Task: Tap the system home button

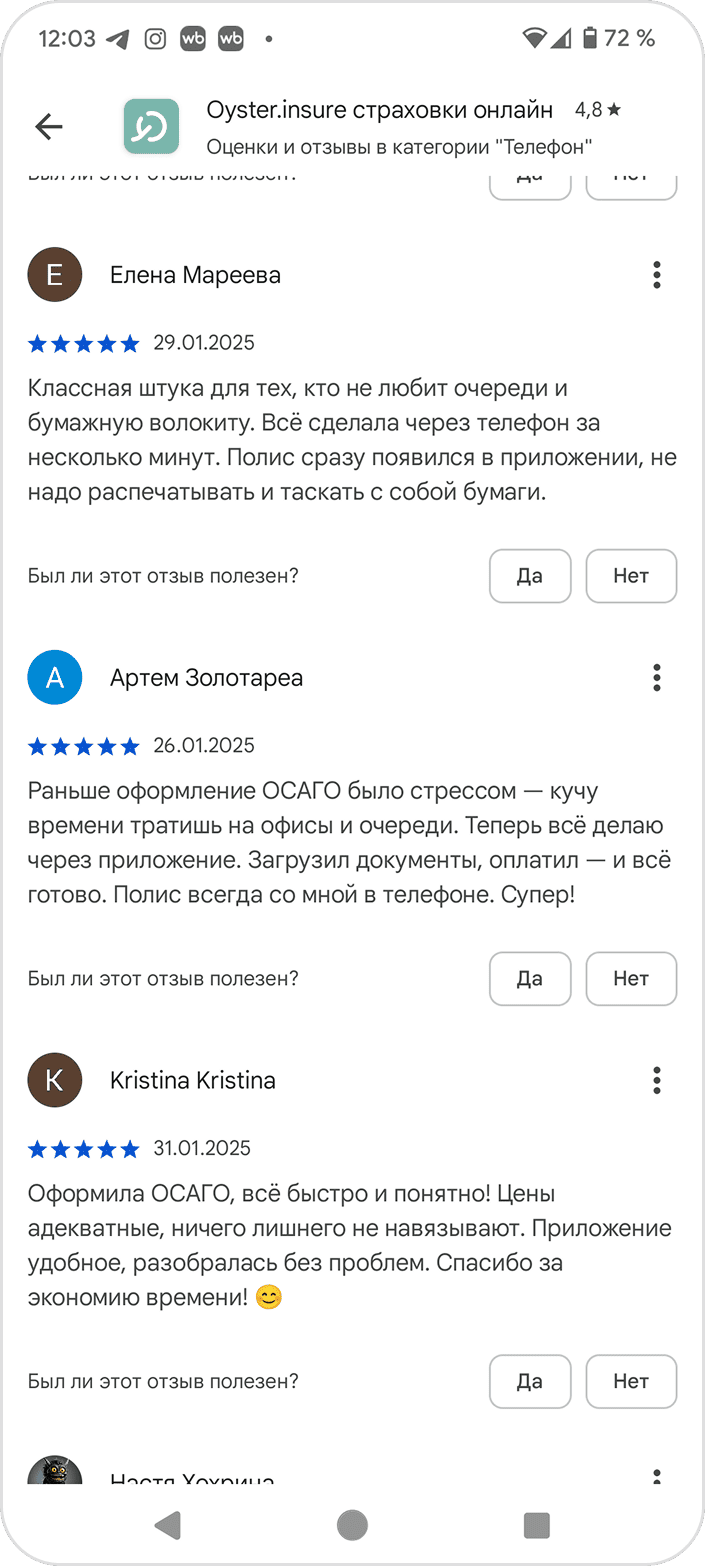Action: 352,1525
